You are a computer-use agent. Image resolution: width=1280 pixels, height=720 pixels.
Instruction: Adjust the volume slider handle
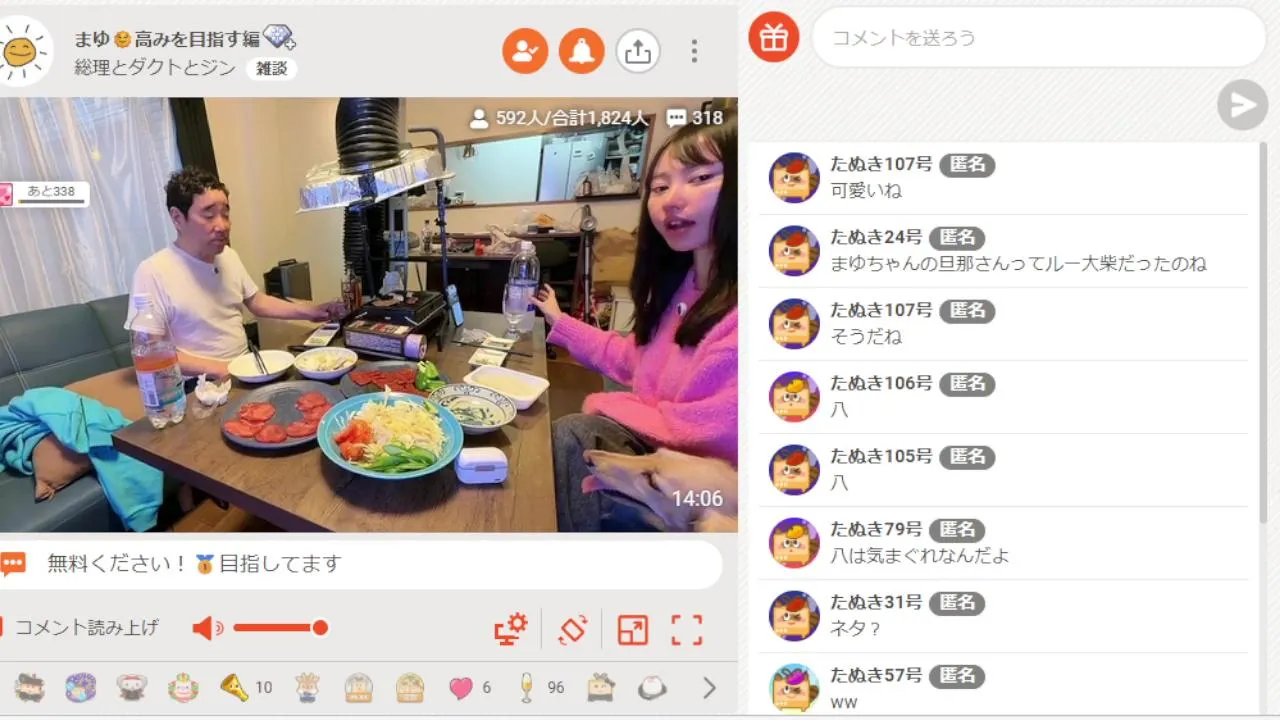tap(320, 628)
